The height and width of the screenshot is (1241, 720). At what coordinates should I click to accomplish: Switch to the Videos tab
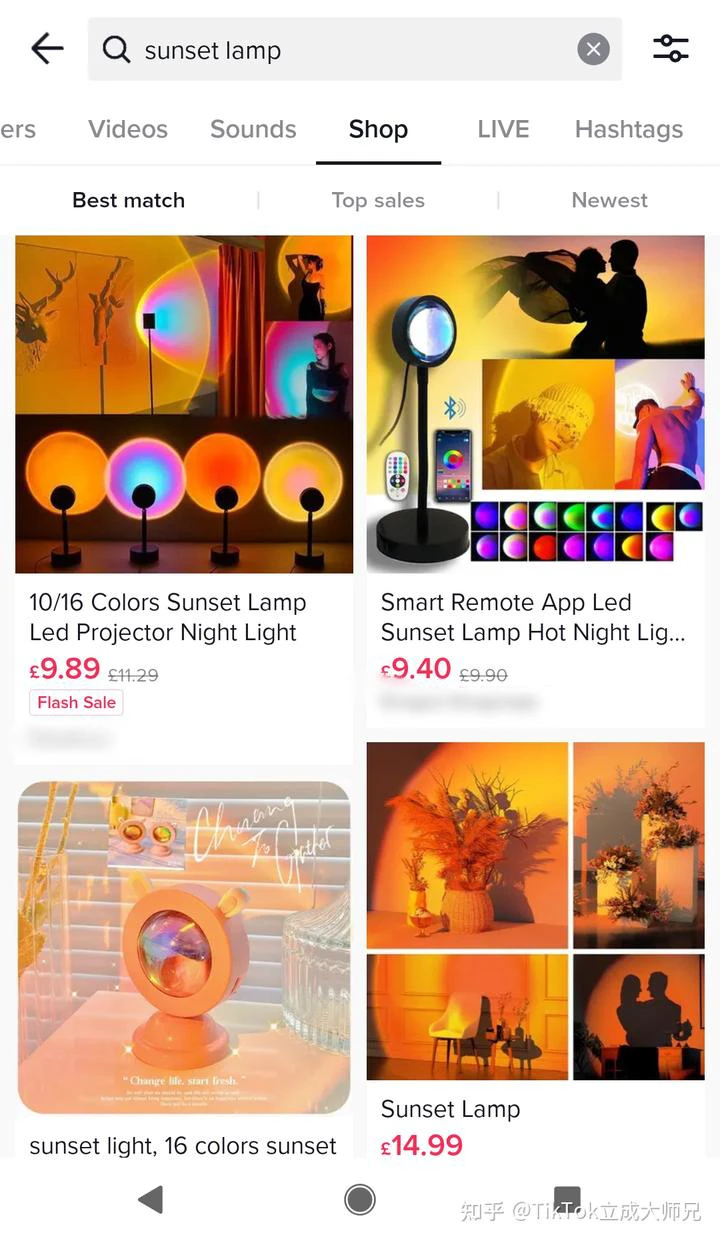coord(128,129)
